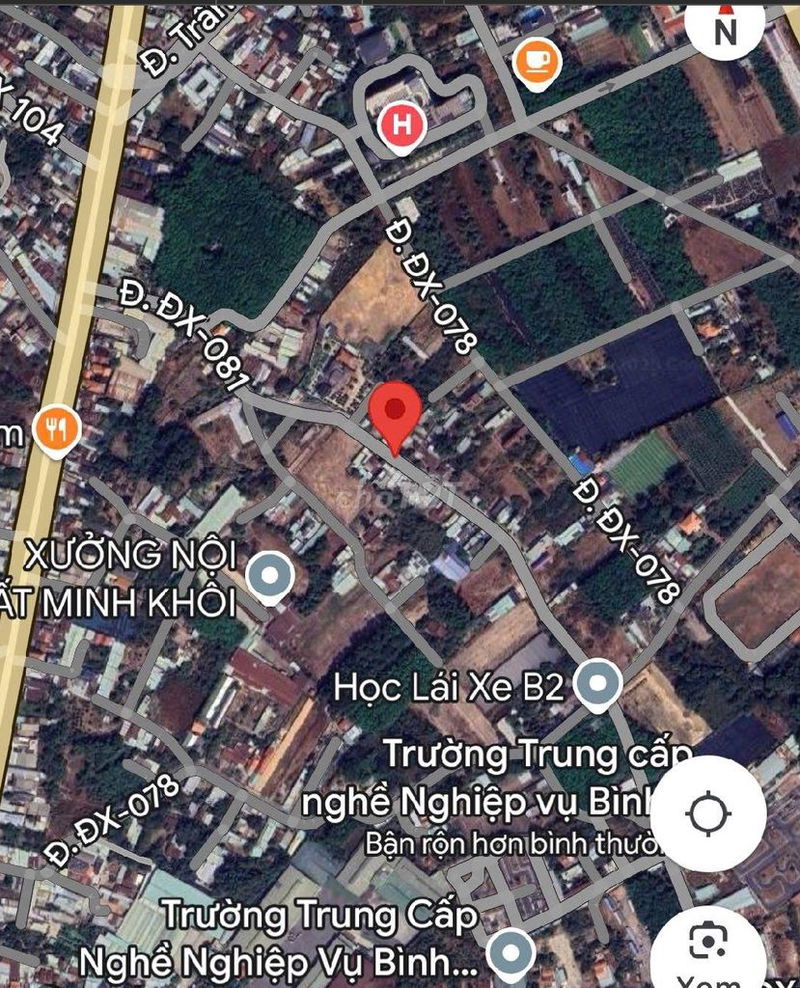Image resolution: width=800 pixels, height=988 pixels.
Task: Select the orange coffee cup place marker
Action: click(x=537, y=61)
